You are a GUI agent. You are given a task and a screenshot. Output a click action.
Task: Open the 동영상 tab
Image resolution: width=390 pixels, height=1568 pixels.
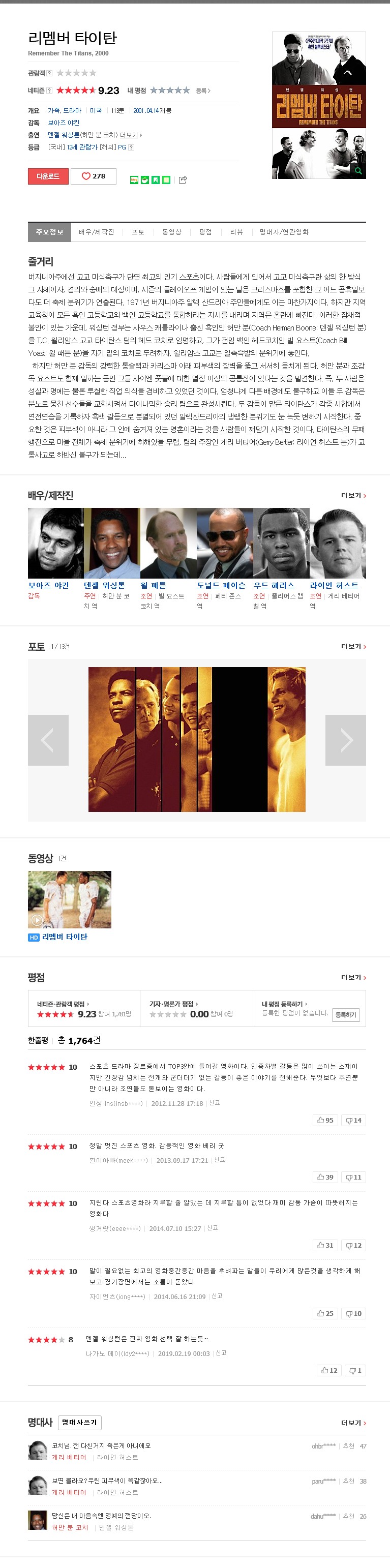(171, 232)
